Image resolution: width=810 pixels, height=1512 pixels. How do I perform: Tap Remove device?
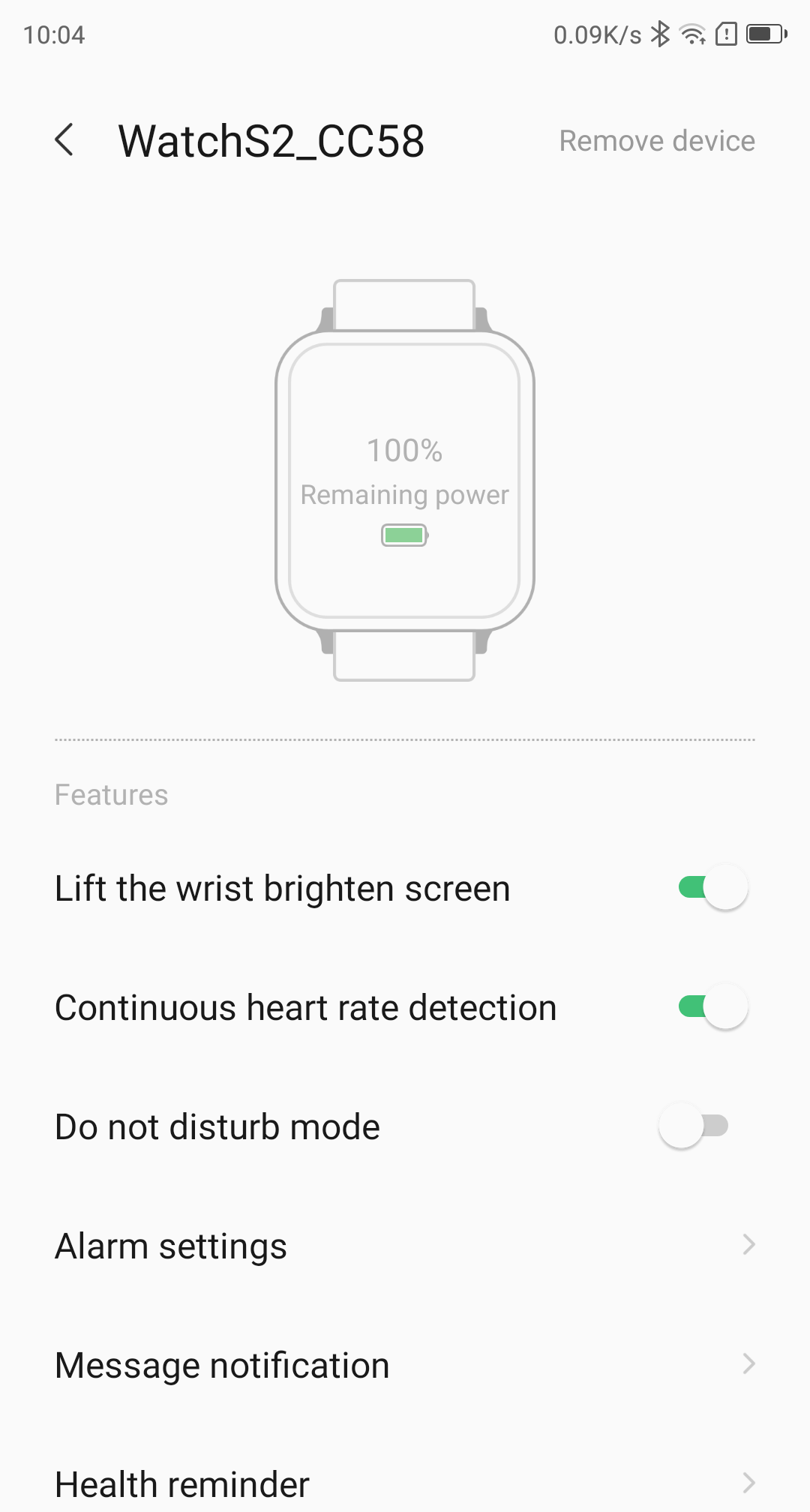tap(656, 141)
